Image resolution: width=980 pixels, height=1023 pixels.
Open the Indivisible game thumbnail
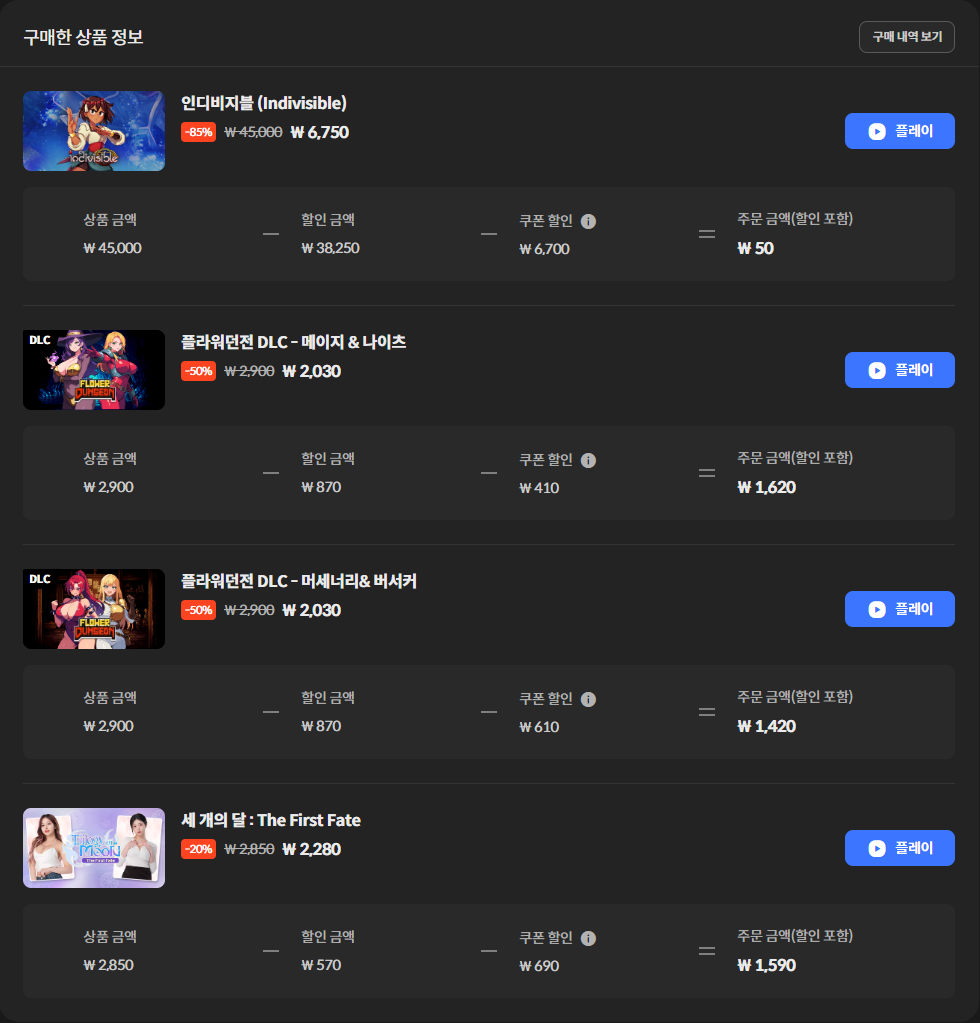tap(94, 131)
